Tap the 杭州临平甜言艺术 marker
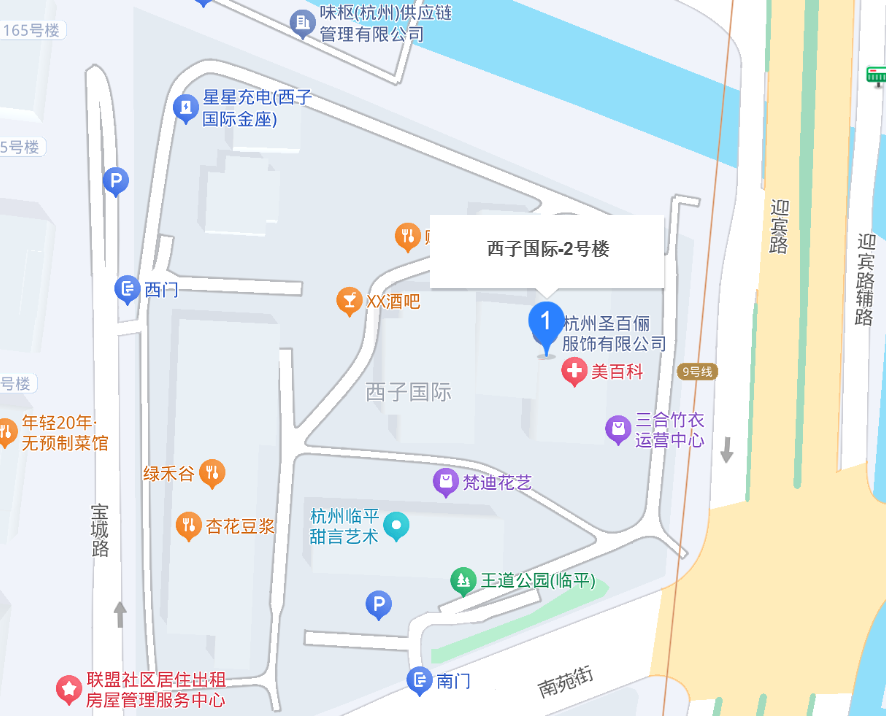Viewport: 886px width, 716px height. click(x=398, y=525)
